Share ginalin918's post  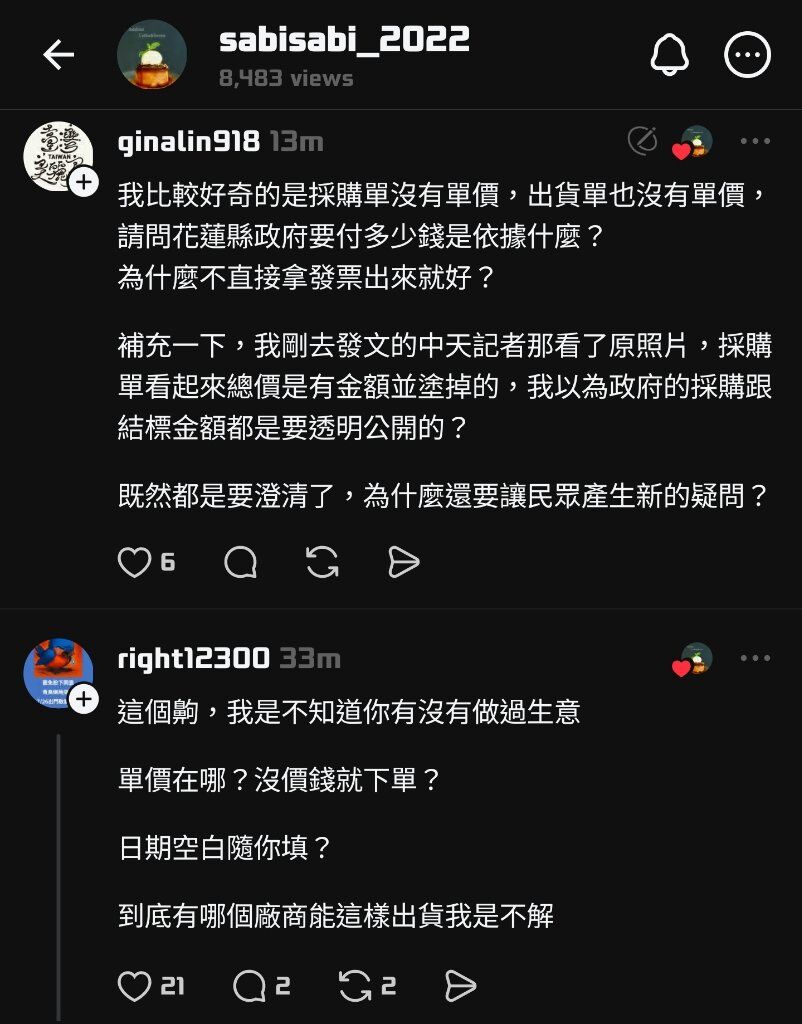click(x=403, y=563)
